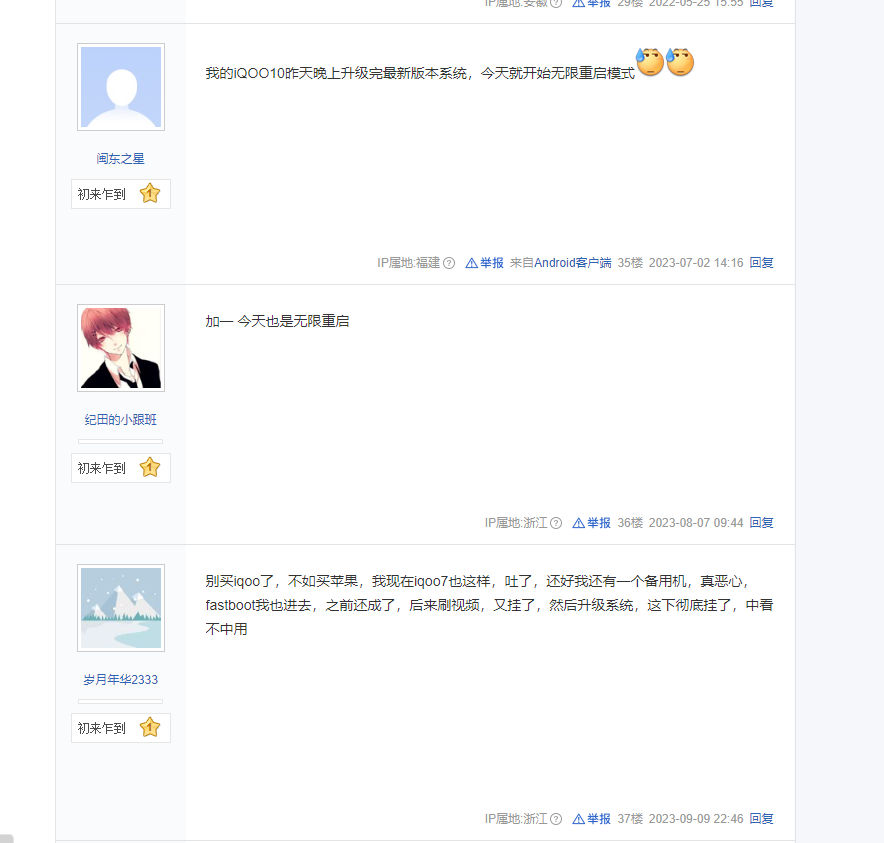Open 纪田的小跟班's avatar

click(120, 347)
